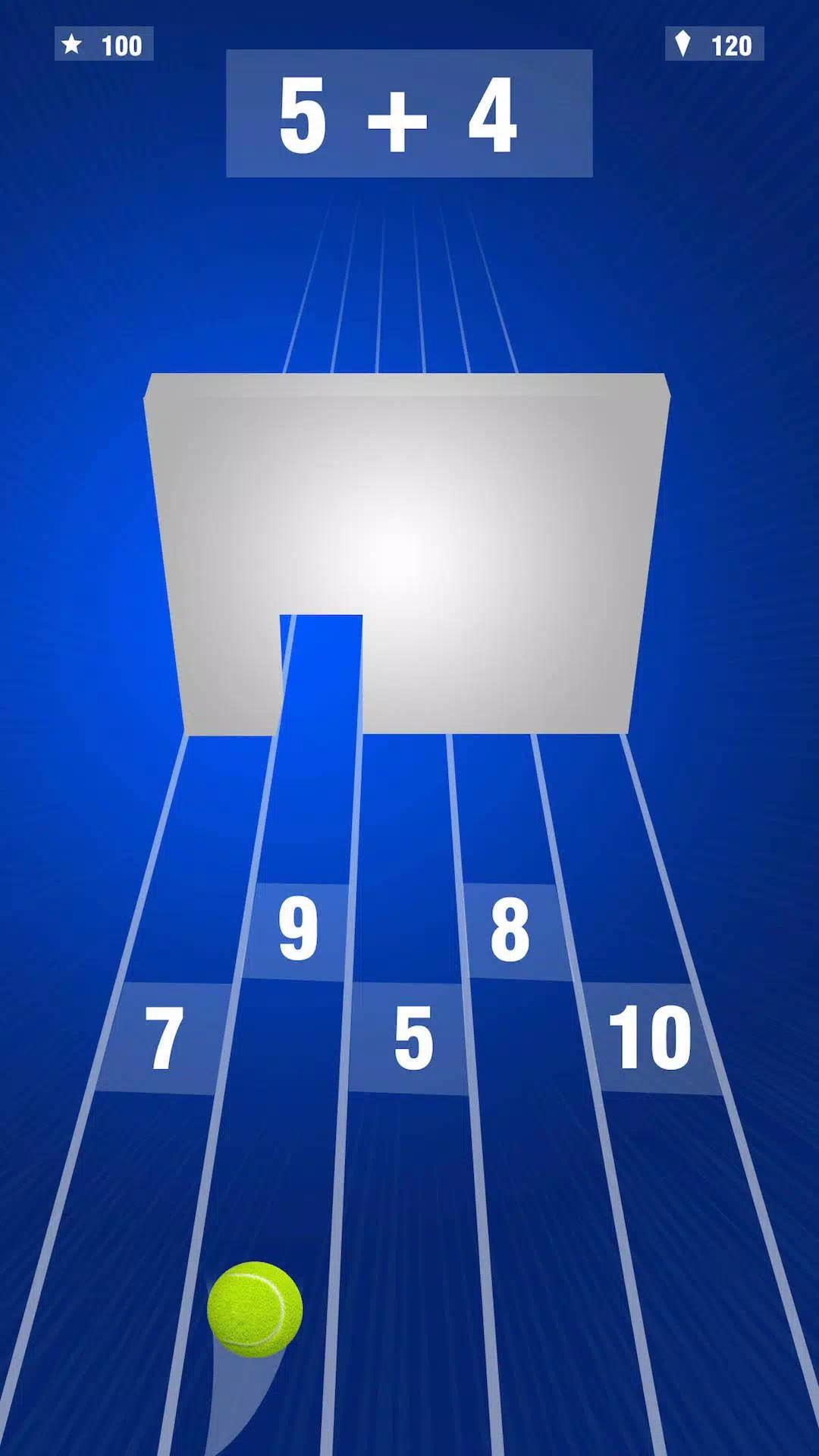Choose the number 7 tile
Screen dimensions: 819x1456
(164, 1037)
